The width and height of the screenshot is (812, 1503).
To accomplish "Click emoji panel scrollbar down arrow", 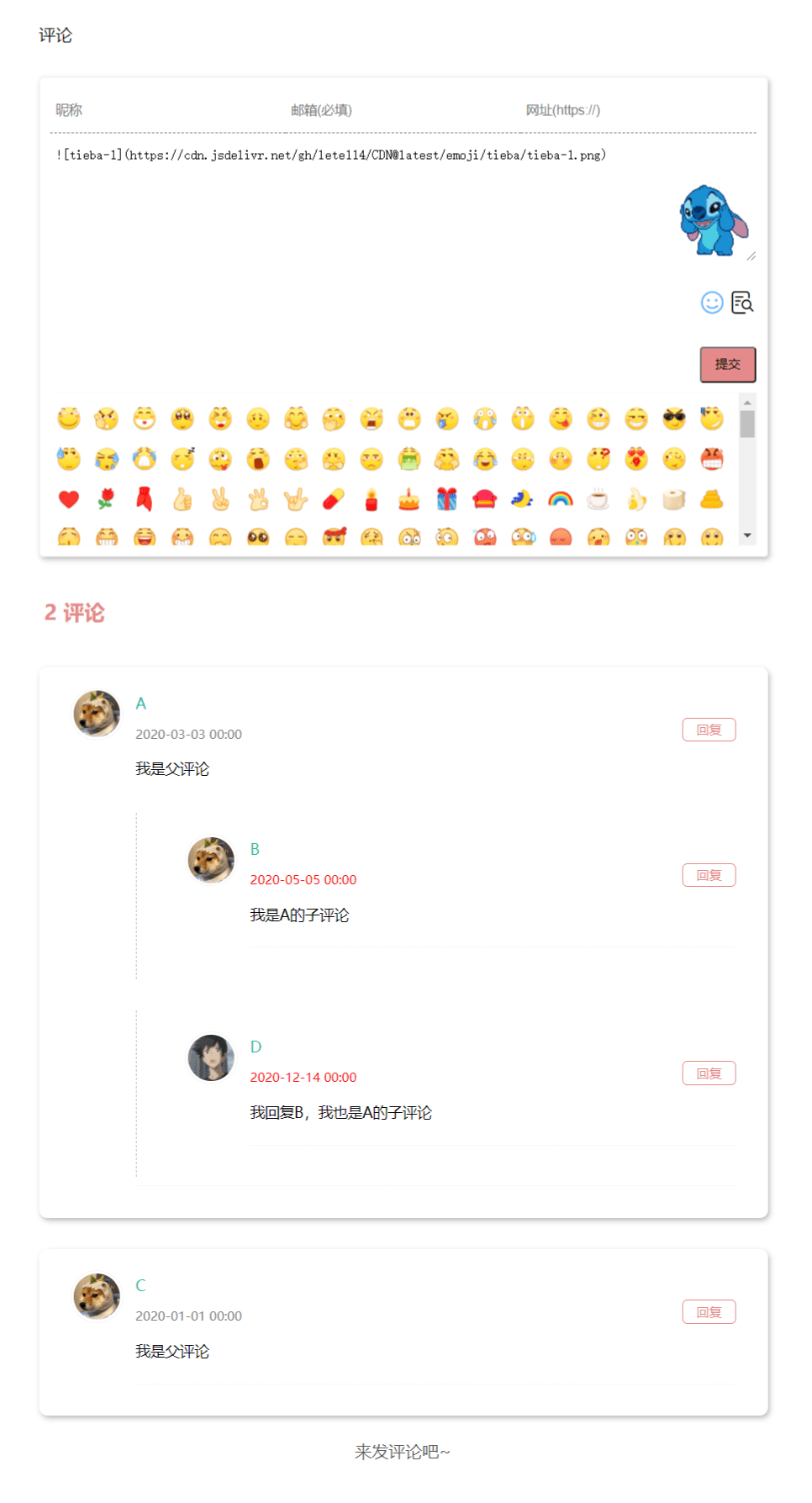I will click(x=747, y=535).
